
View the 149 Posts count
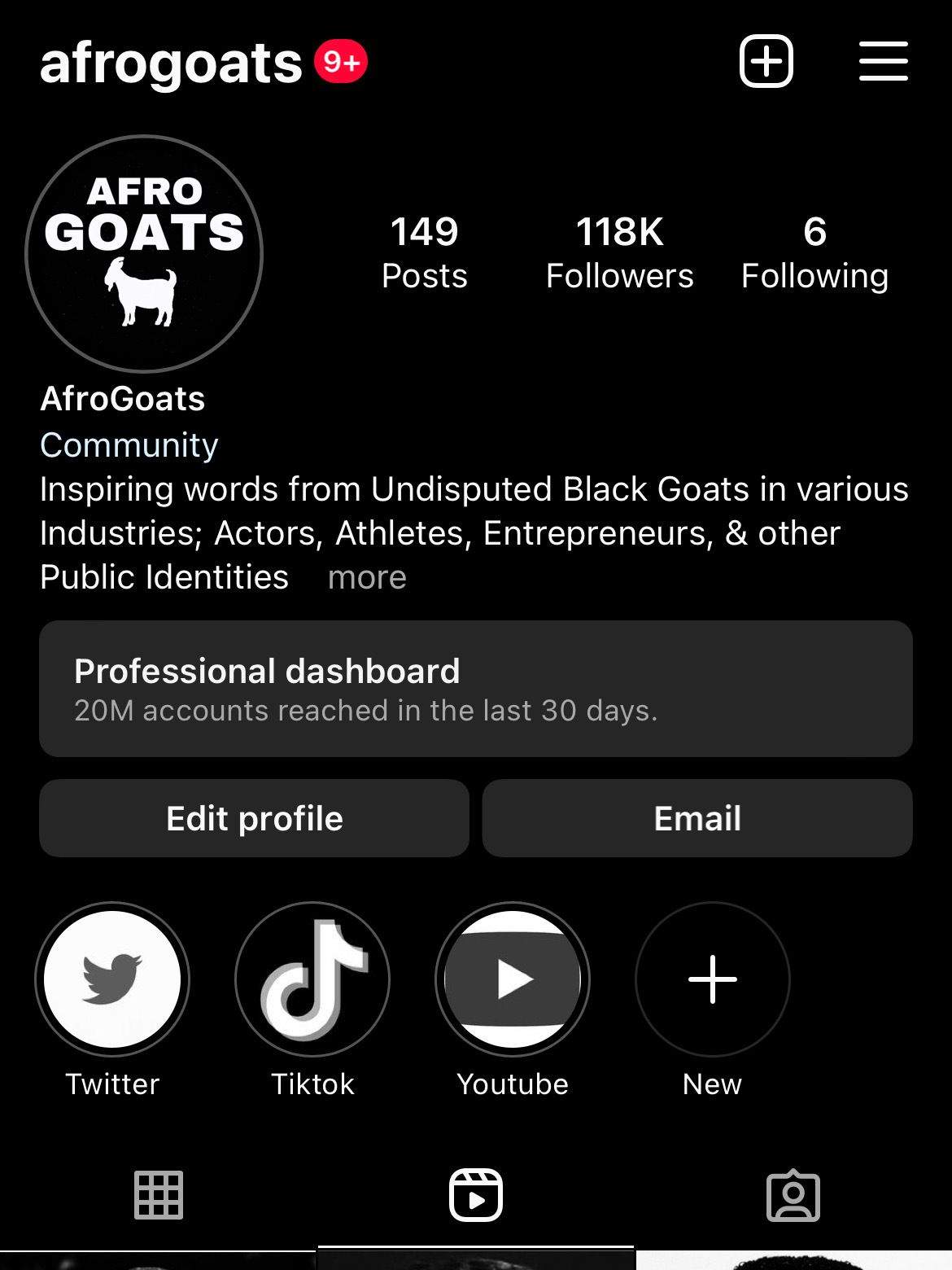[x=424, y=252]
